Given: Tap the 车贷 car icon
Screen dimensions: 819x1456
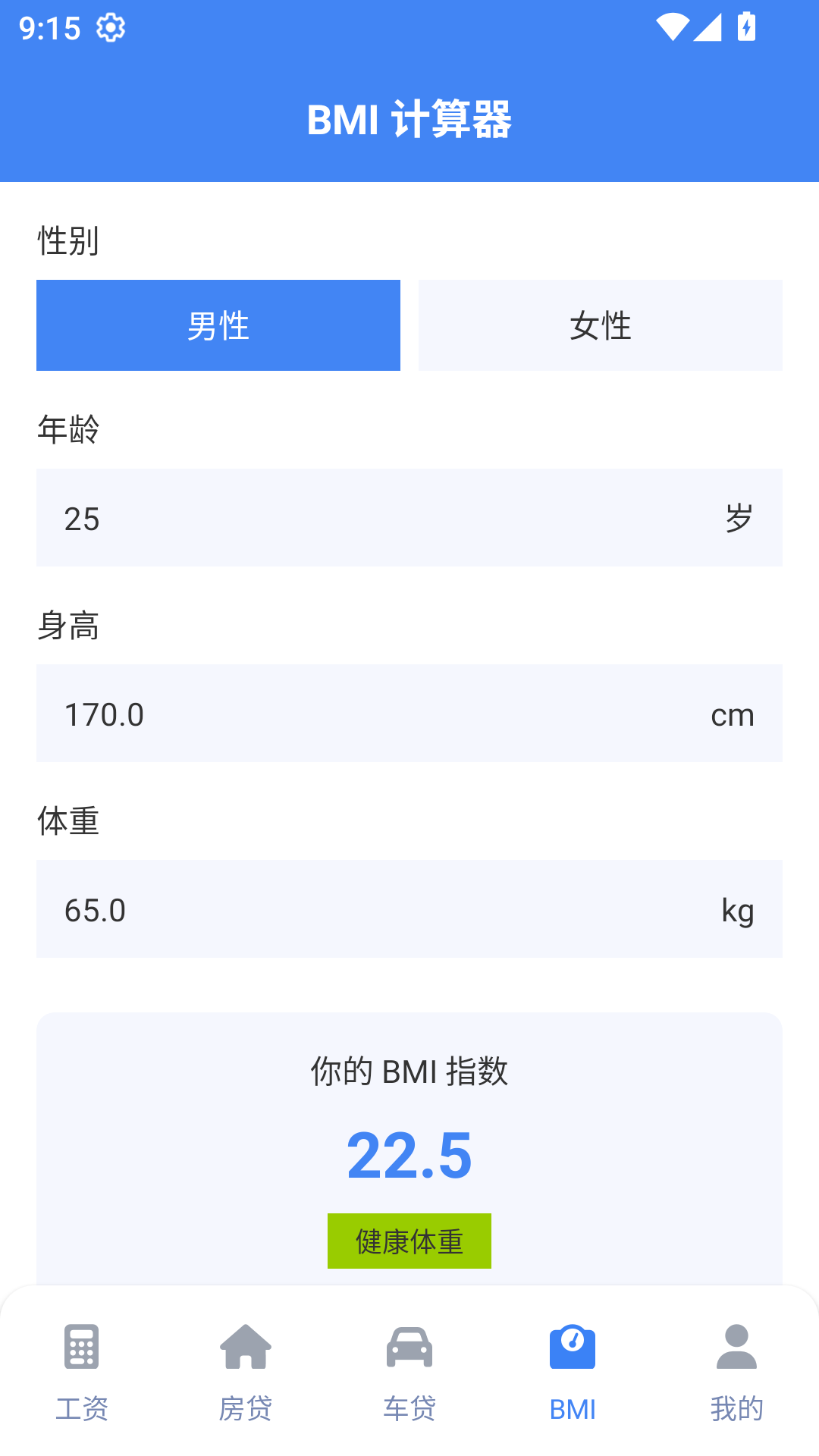Looking at the screenshot, I should pyautogui.click(x=409, y=1348).
